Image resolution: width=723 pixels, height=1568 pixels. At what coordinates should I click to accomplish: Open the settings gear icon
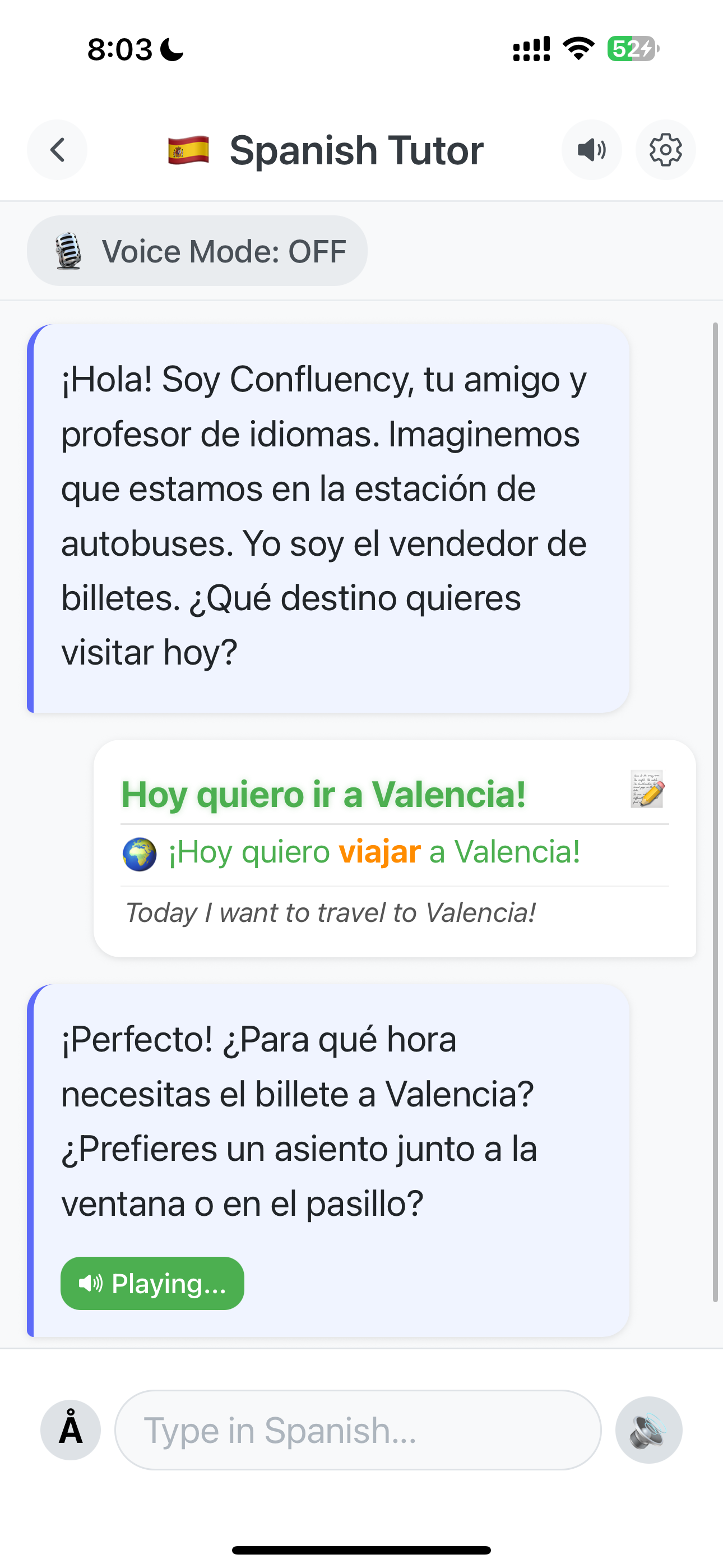(x=666, y=150)
